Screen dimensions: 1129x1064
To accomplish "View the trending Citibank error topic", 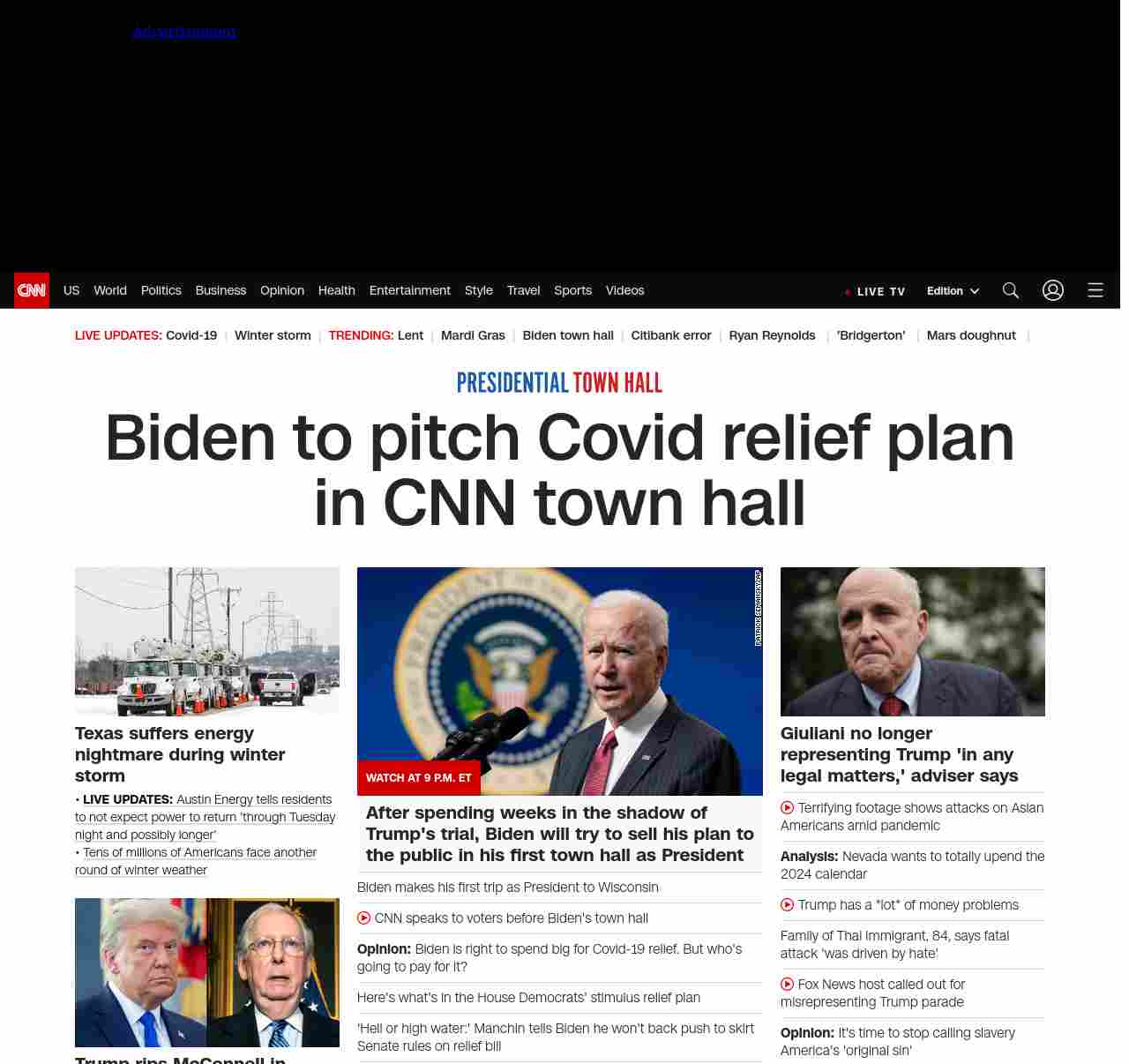I will pos(670,335).
